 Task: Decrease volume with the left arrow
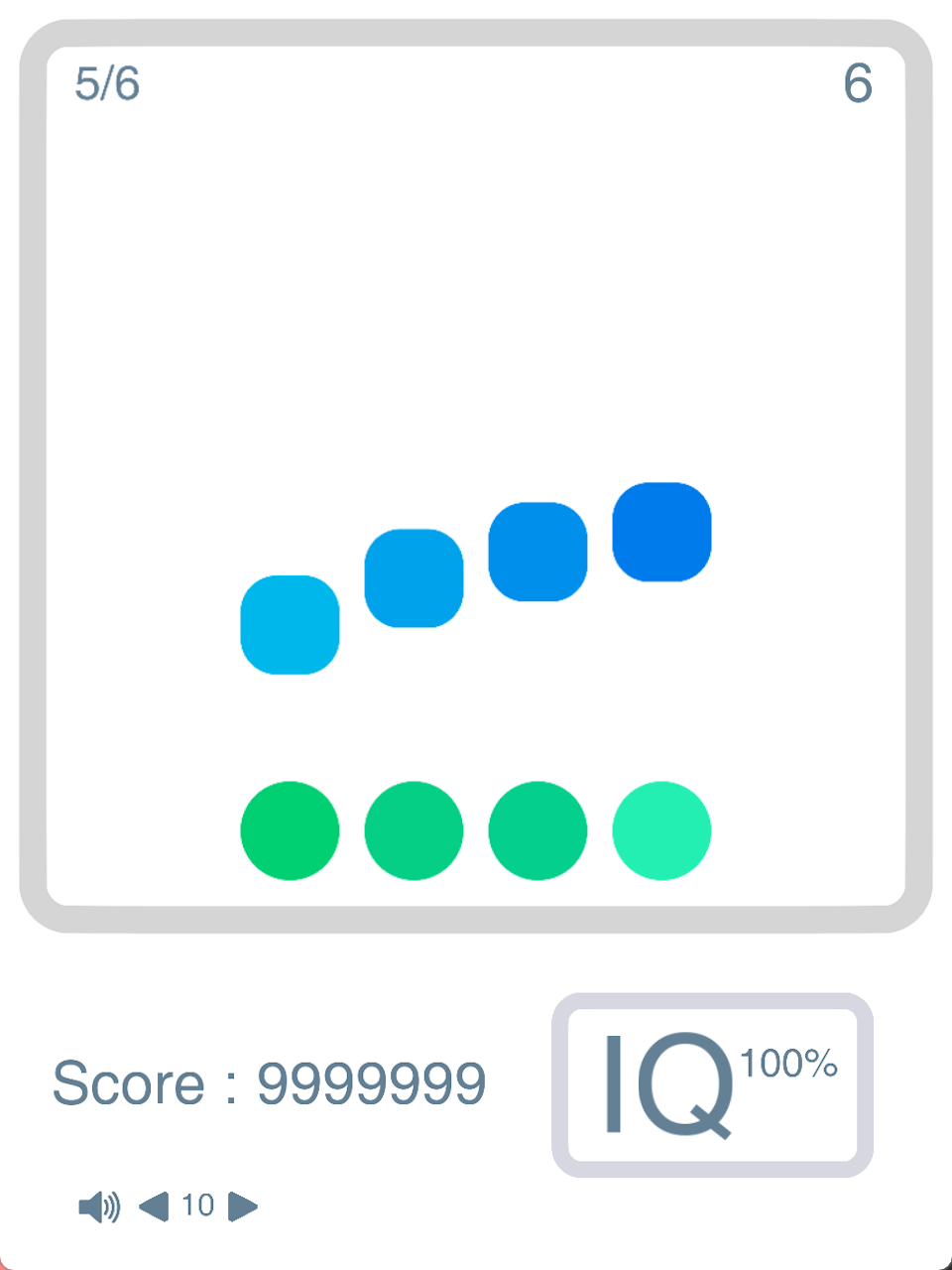point(154,1206)
